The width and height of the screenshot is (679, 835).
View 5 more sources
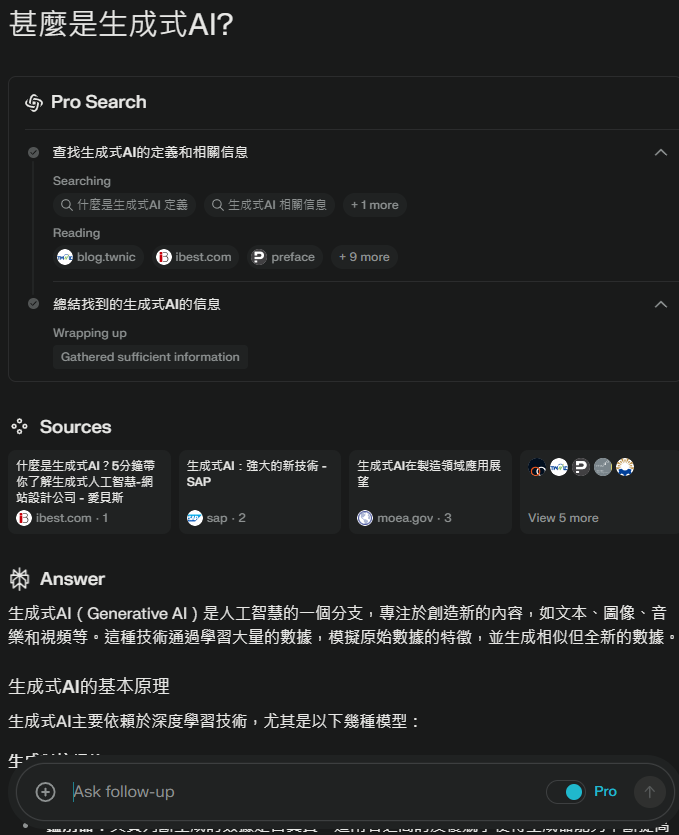pyautogui.click(x=595, y=491)
